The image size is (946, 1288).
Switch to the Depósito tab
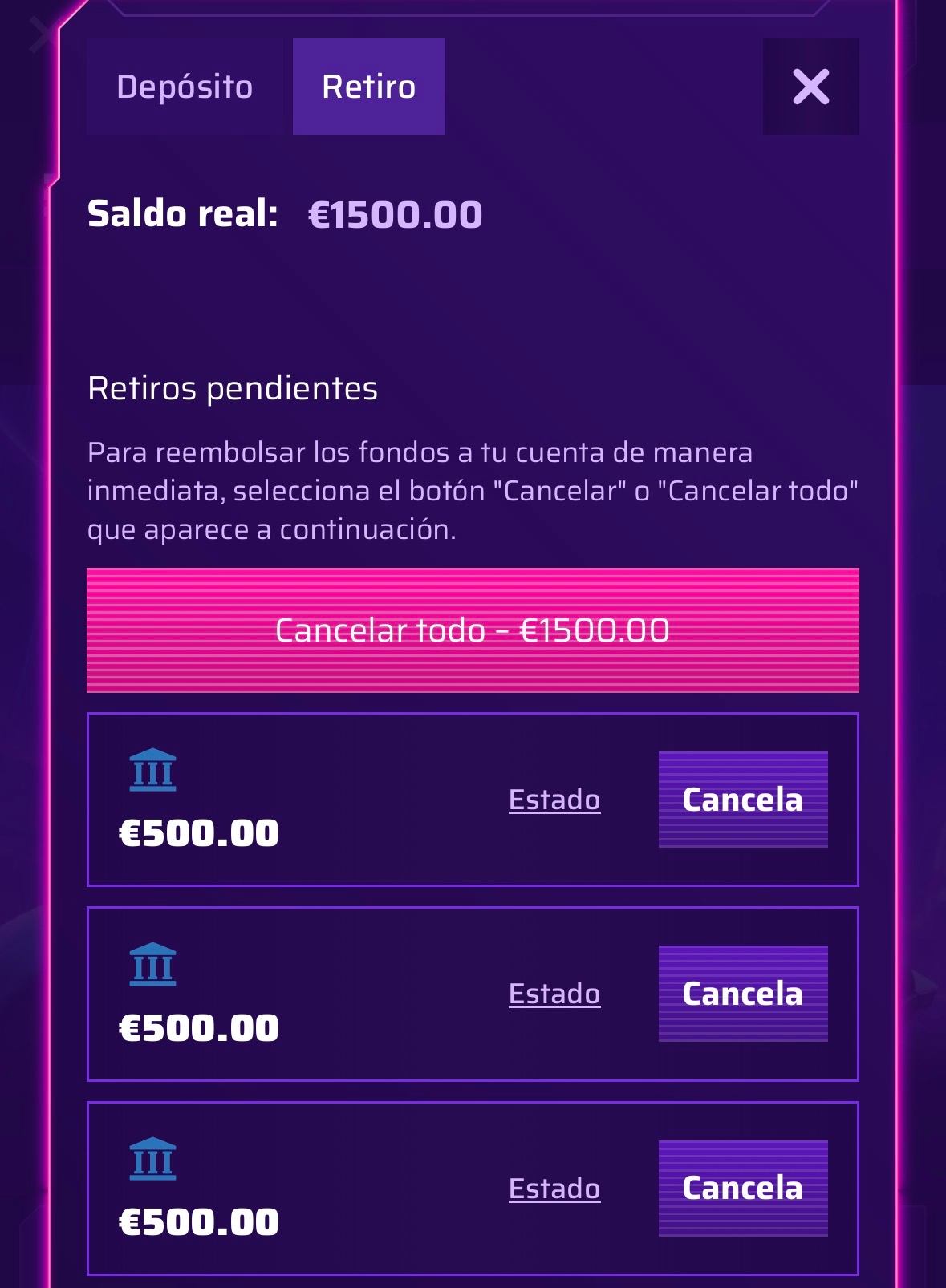pos(185,87)
